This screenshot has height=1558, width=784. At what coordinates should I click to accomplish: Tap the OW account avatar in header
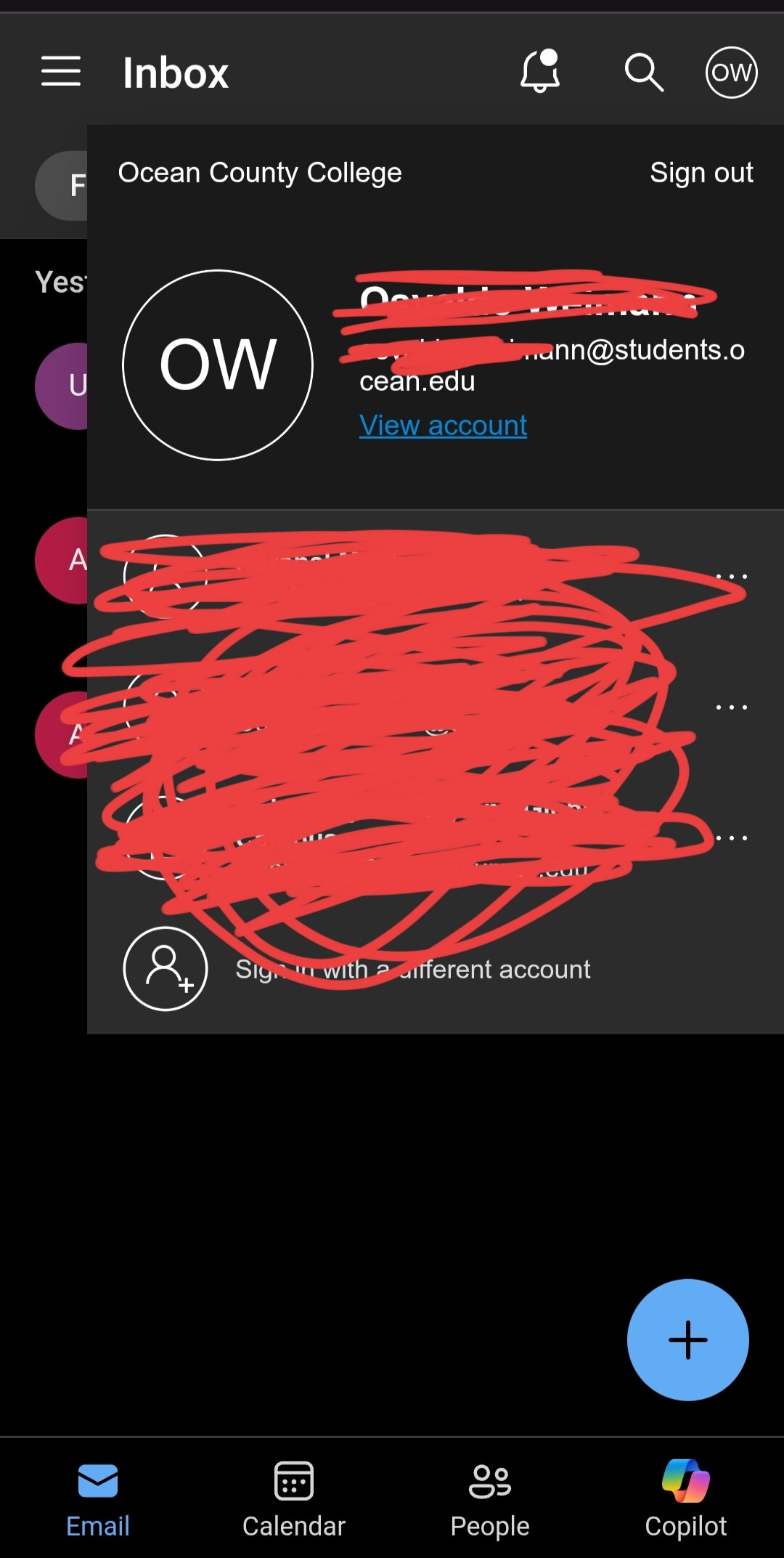tap(731, 72)
